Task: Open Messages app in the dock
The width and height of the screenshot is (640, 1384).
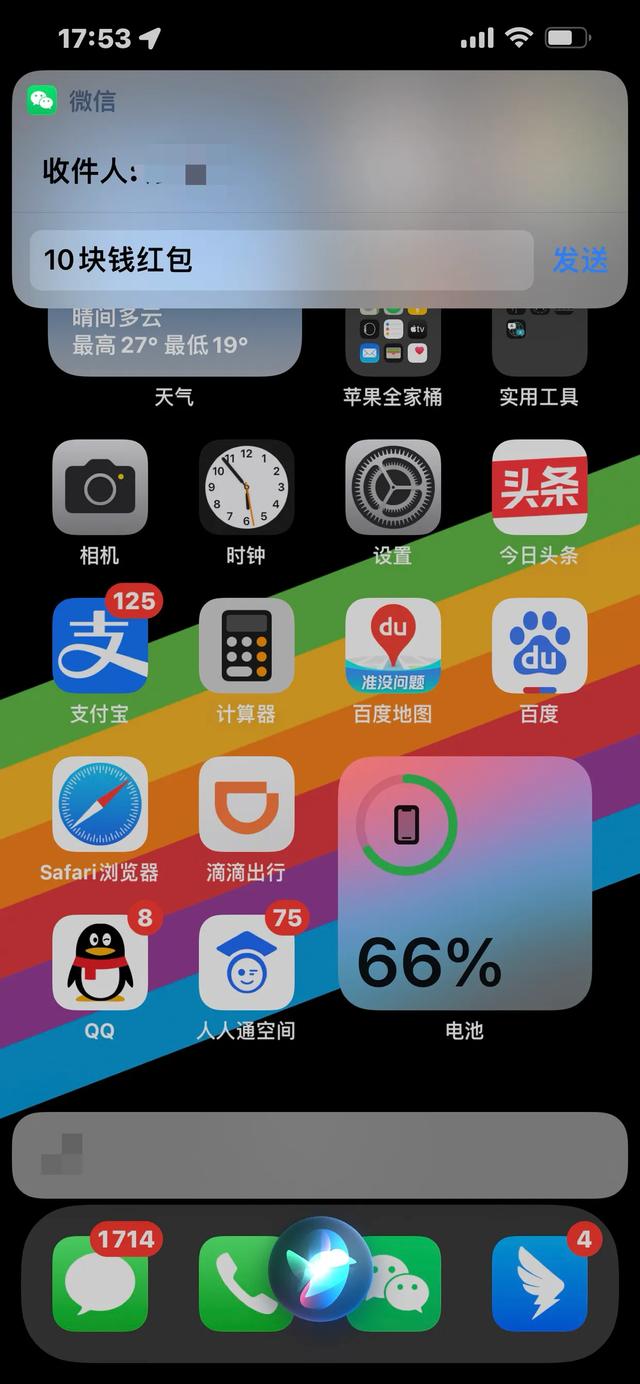Action: click(x=100, y=1284)
